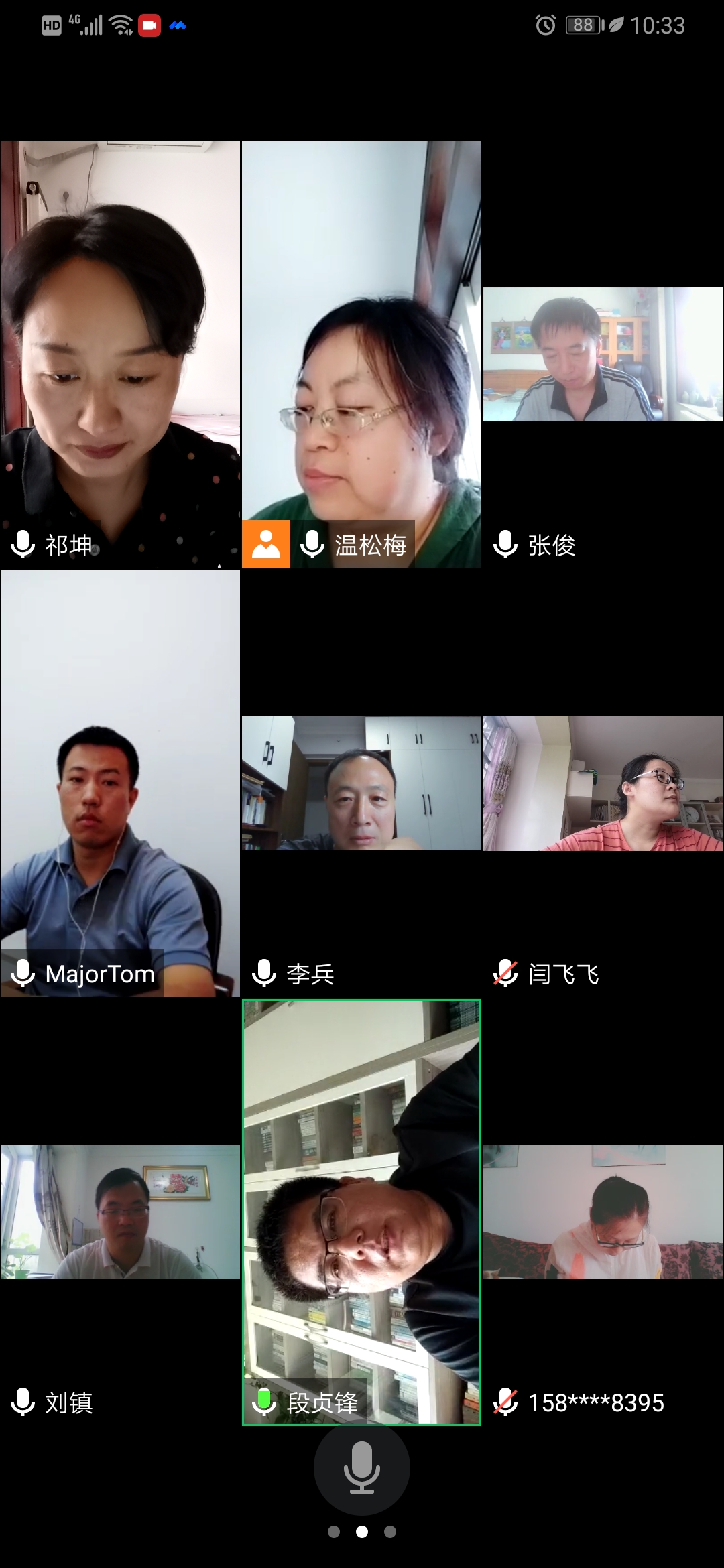
Task: Select 李兵's video tile
Action: [x=361, y=784]
